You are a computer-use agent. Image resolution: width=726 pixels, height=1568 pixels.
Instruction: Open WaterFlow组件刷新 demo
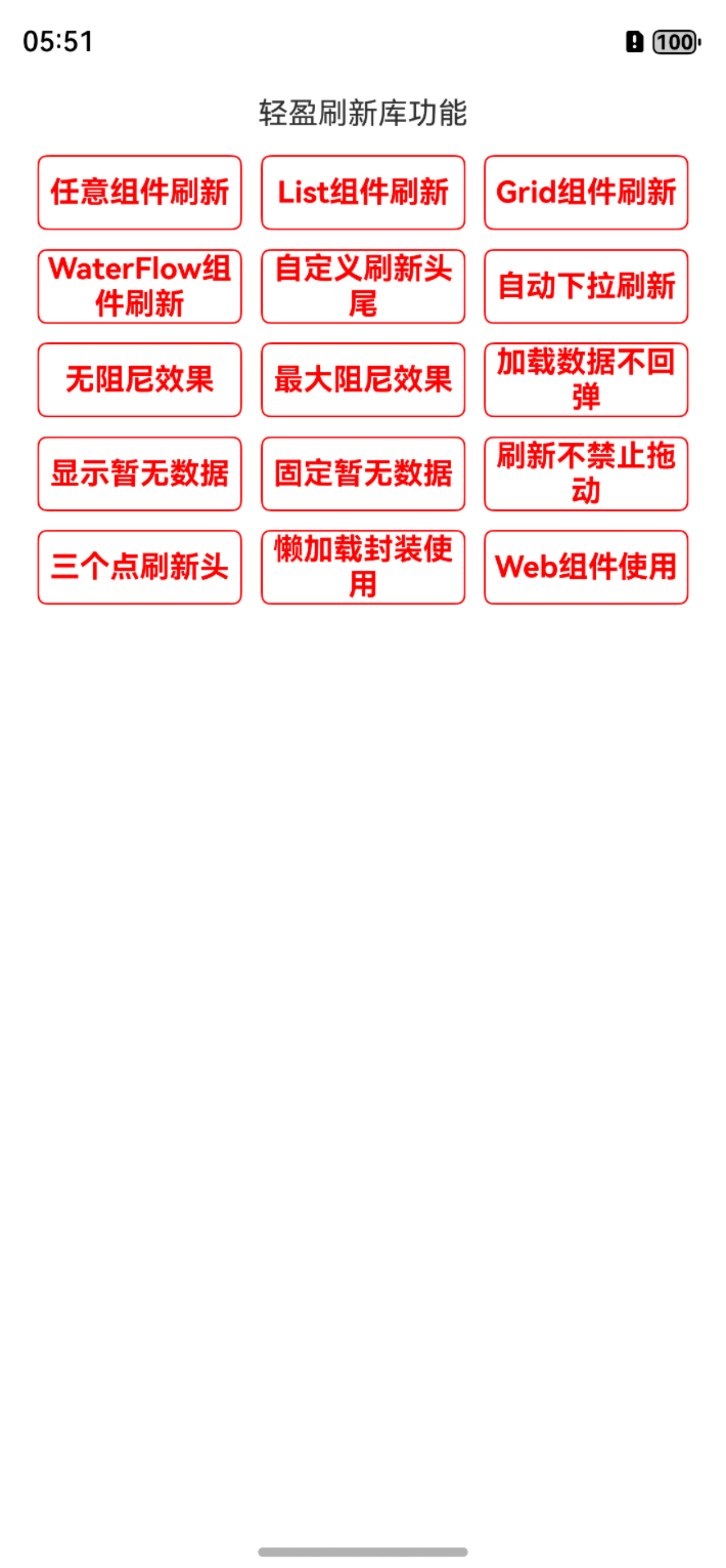(x=139, y=286)
